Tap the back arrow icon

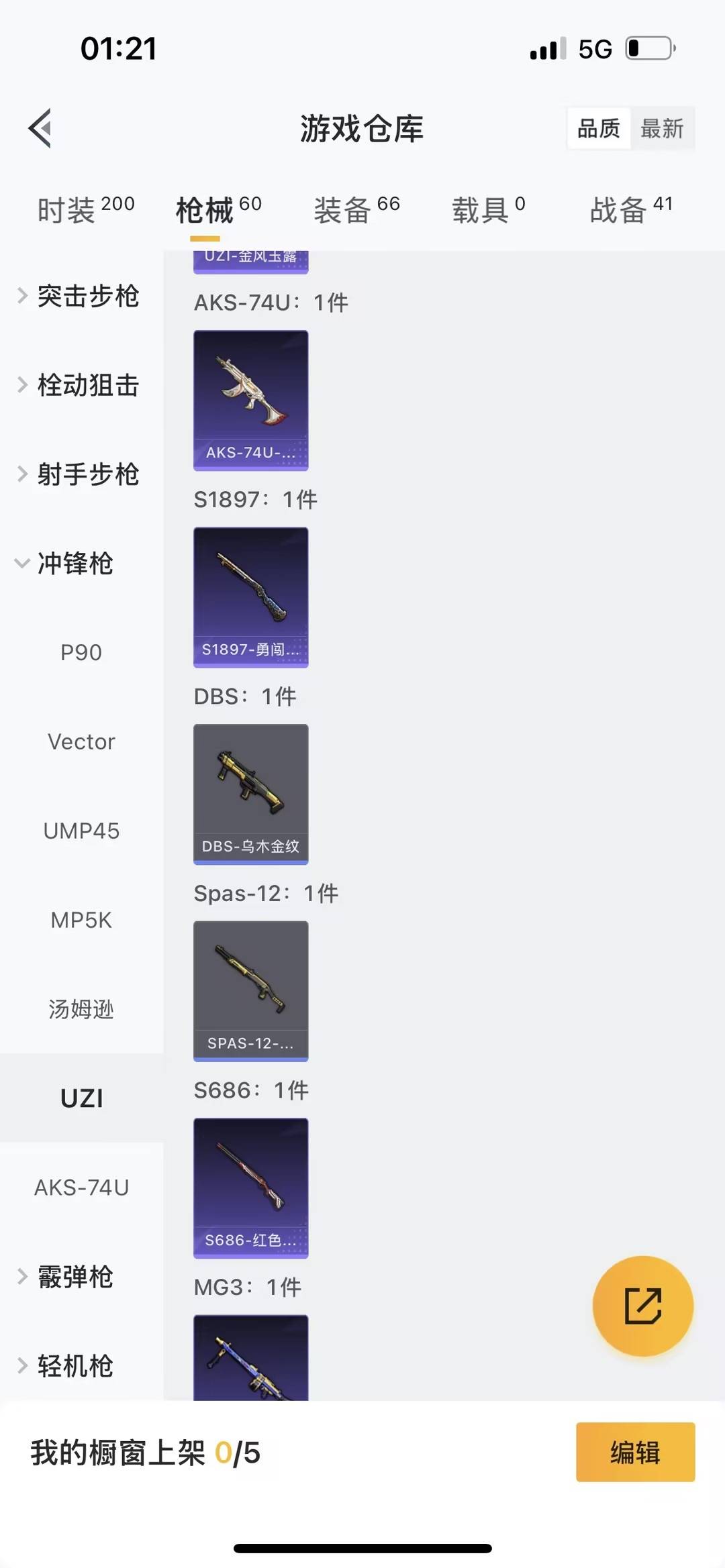click(x=40, y=128)
